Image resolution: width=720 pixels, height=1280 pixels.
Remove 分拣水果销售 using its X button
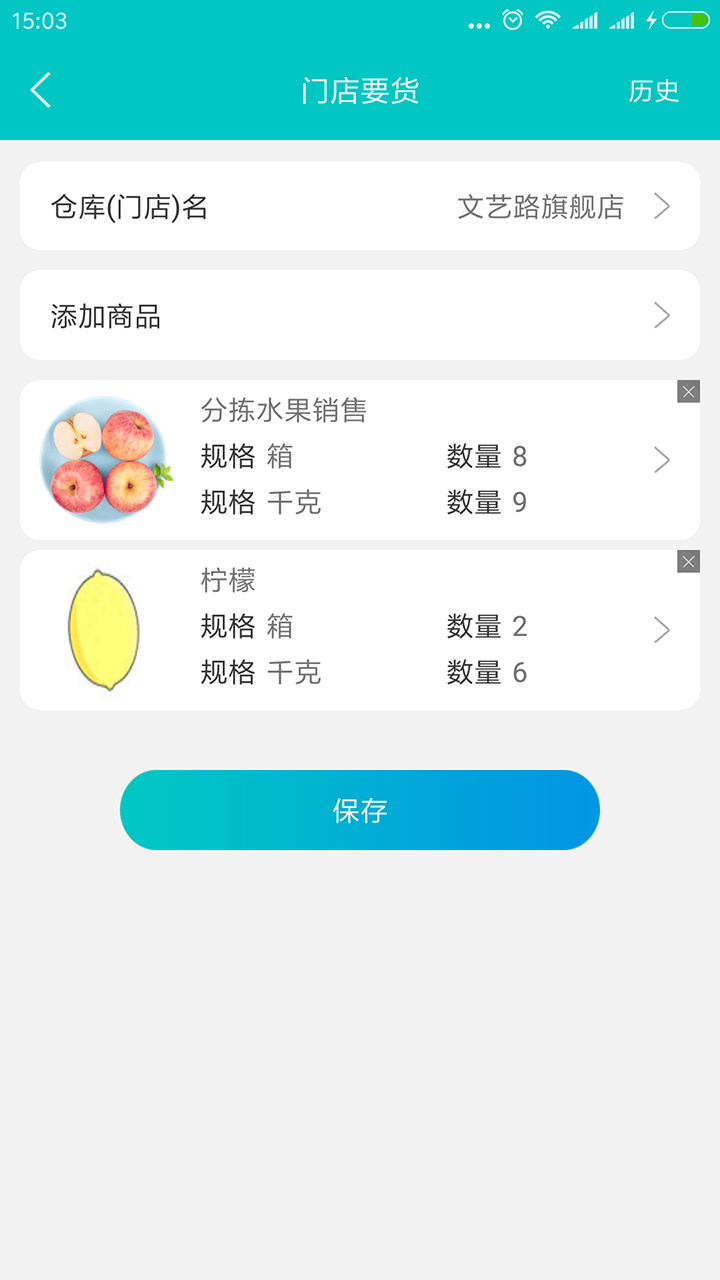[688, 392]
